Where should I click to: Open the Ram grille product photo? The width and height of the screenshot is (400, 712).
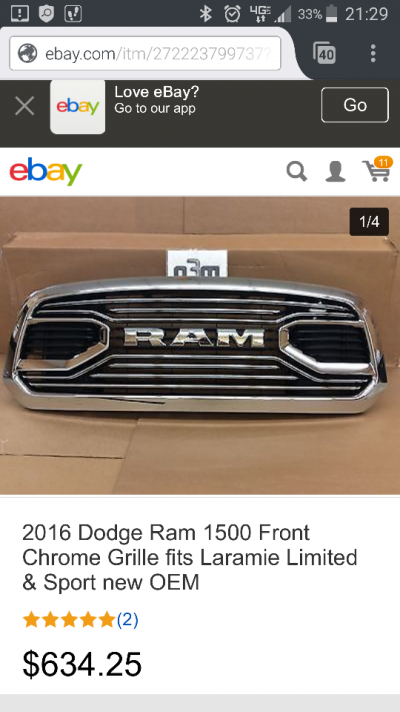point(200,346)
